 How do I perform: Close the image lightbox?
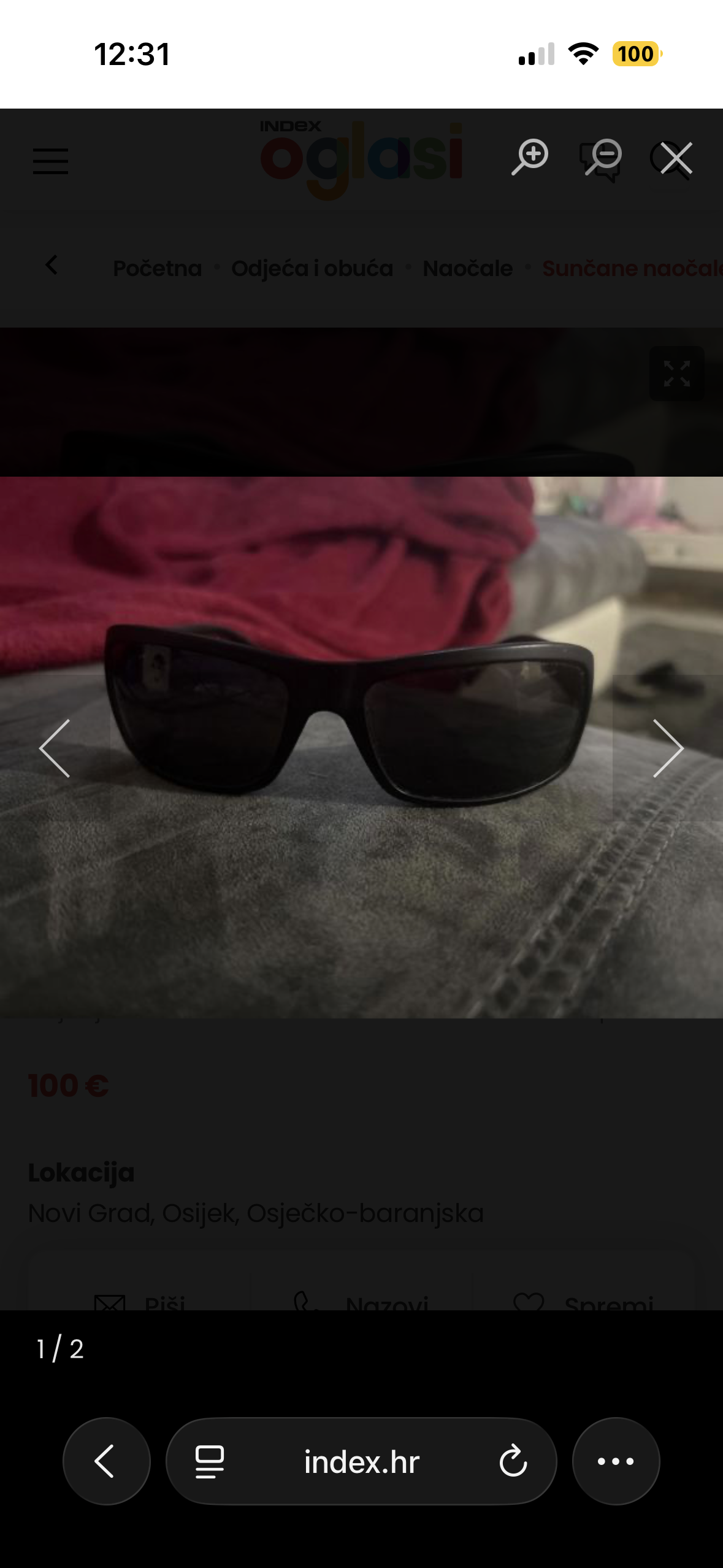tap(676, 158)
